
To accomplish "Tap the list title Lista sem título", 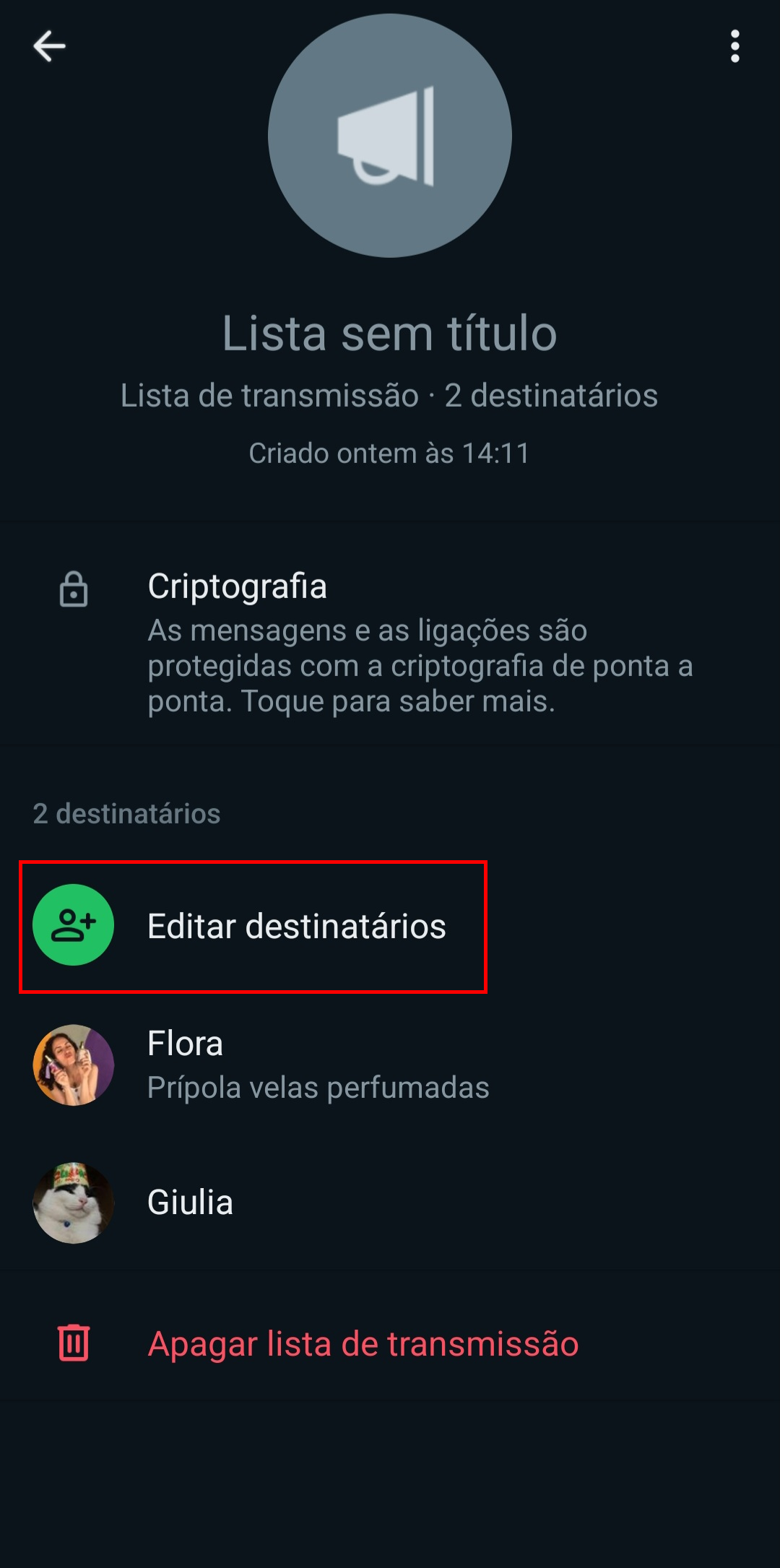I will [390, 334].
